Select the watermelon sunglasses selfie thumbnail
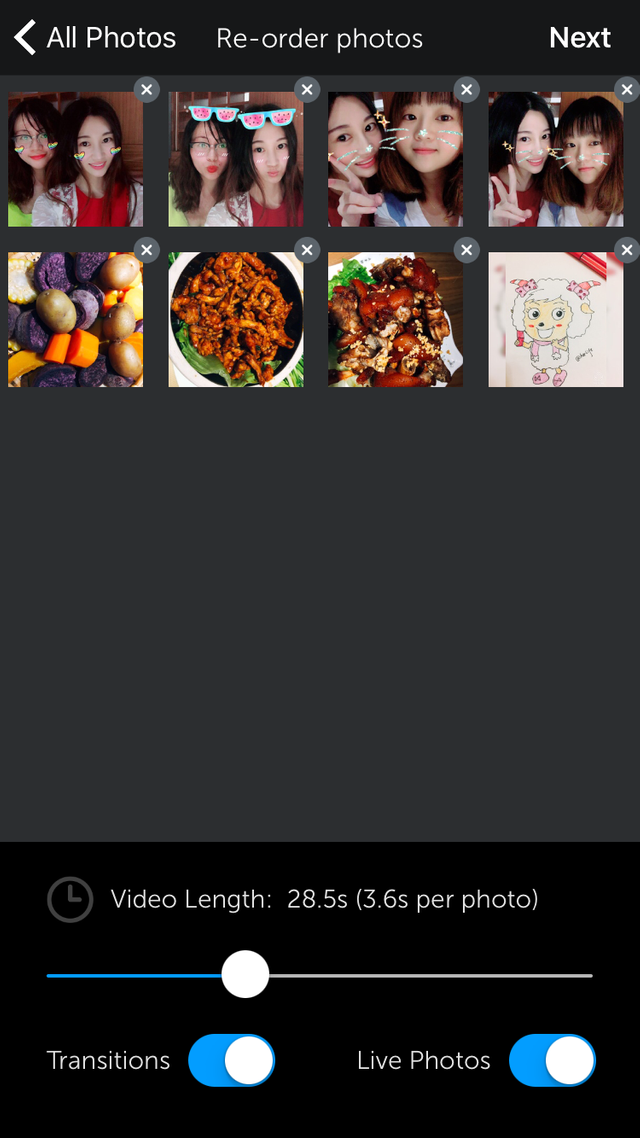The image size is (640, 1138). click(235, 160)
